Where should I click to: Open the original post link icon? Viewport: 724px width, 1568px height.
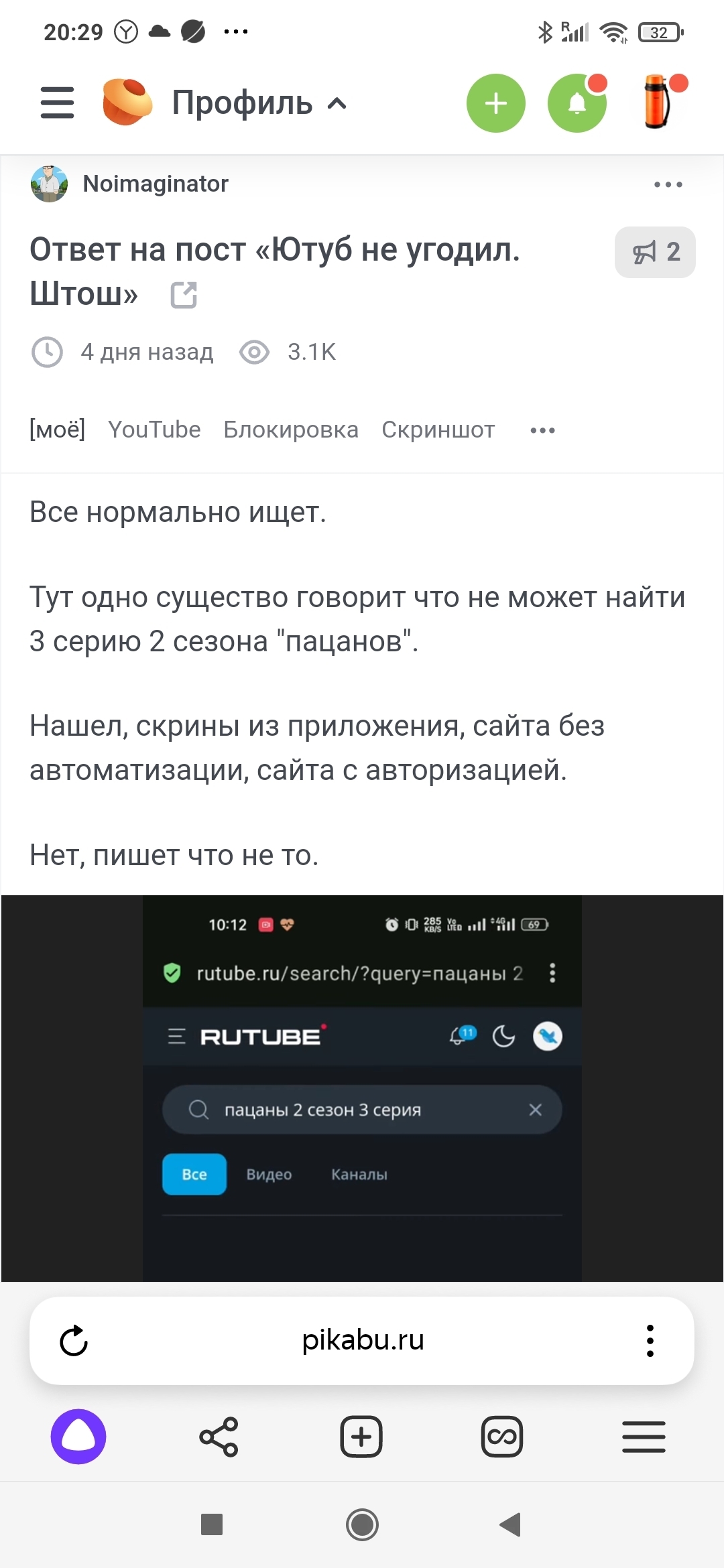pos(184,295)
